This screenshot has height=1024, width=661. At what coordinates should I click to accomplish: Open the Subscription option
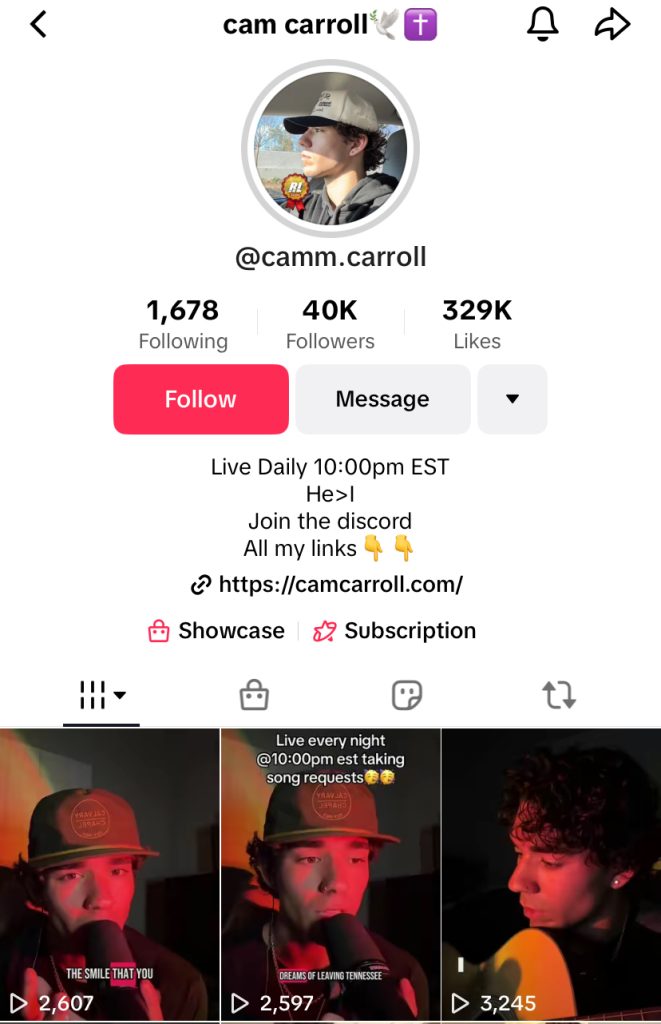coord(395,631)
